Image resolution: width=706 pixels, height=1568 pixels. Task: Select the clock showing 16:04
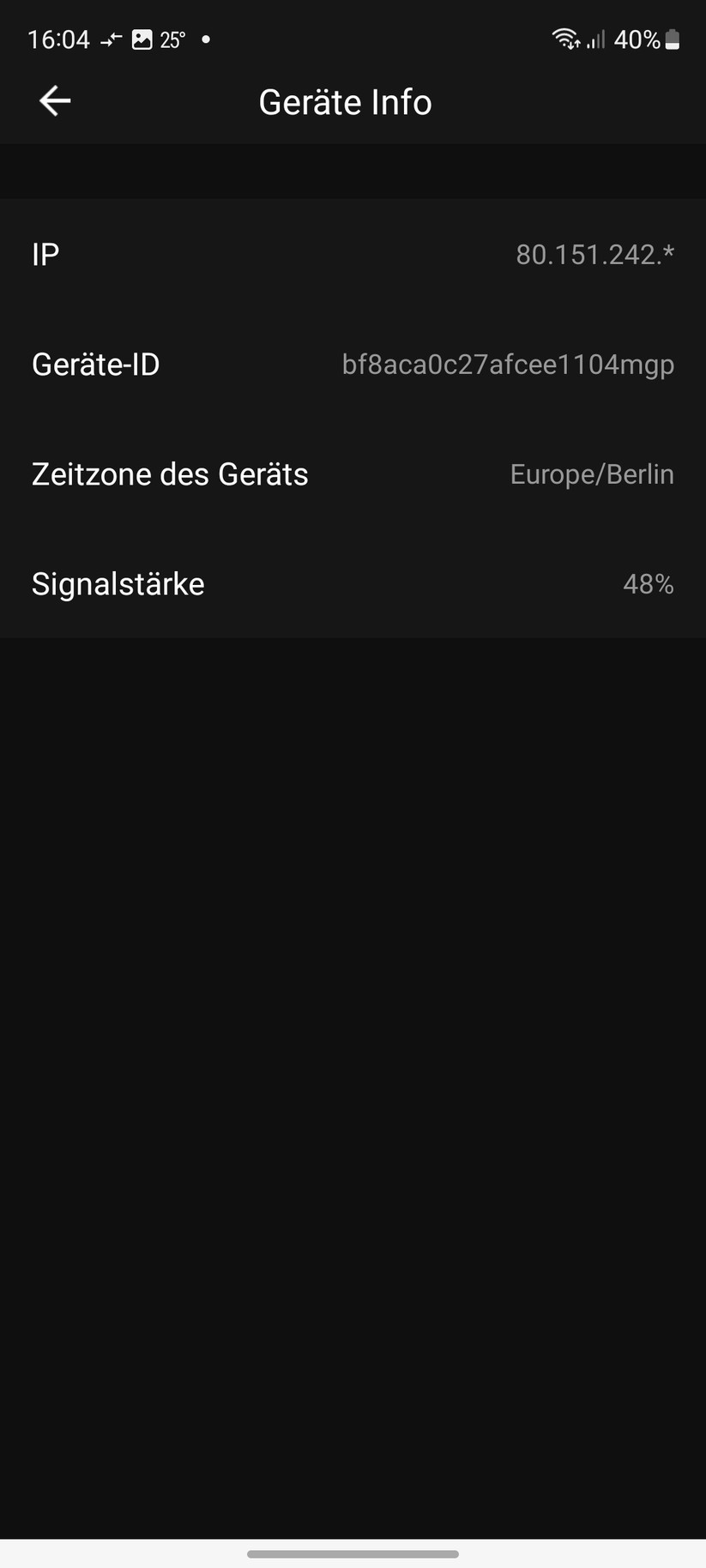pyautogui.click(x=58, y=39)
